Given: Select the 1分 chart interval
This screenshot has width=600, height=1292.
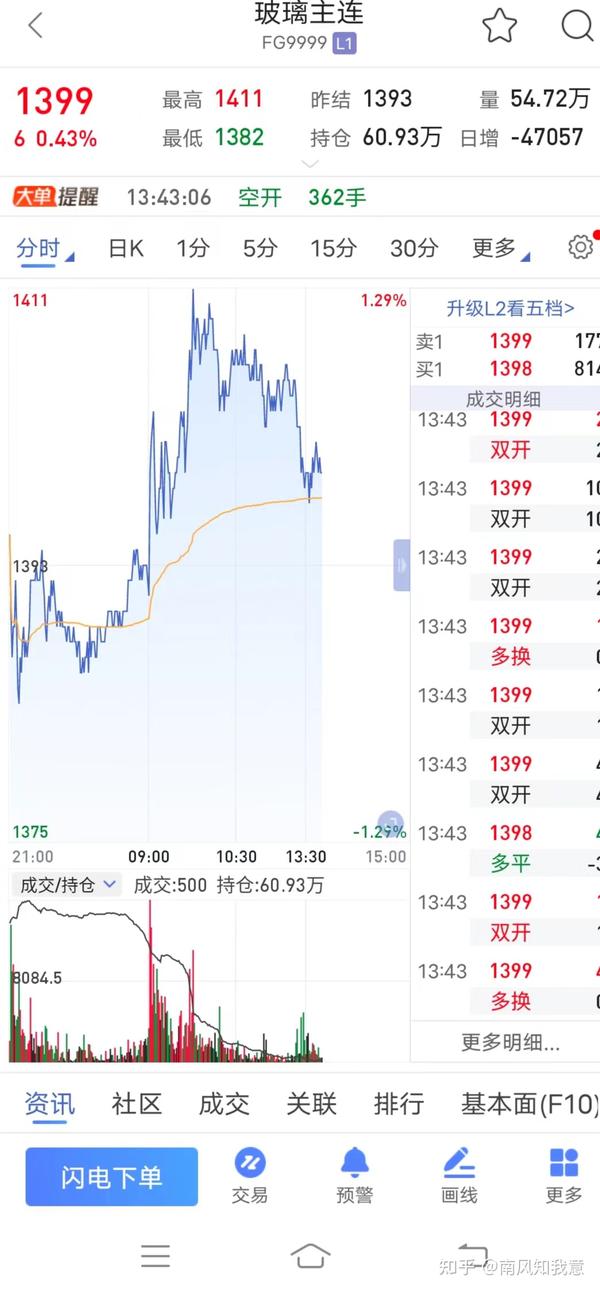Looking at the screenshot, I should (193, 248).
